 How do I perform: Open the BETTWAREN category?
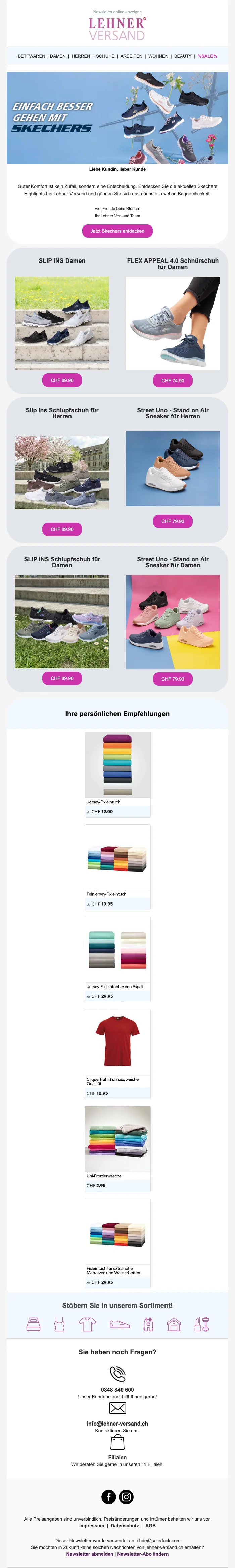click(x=31, y=56)
